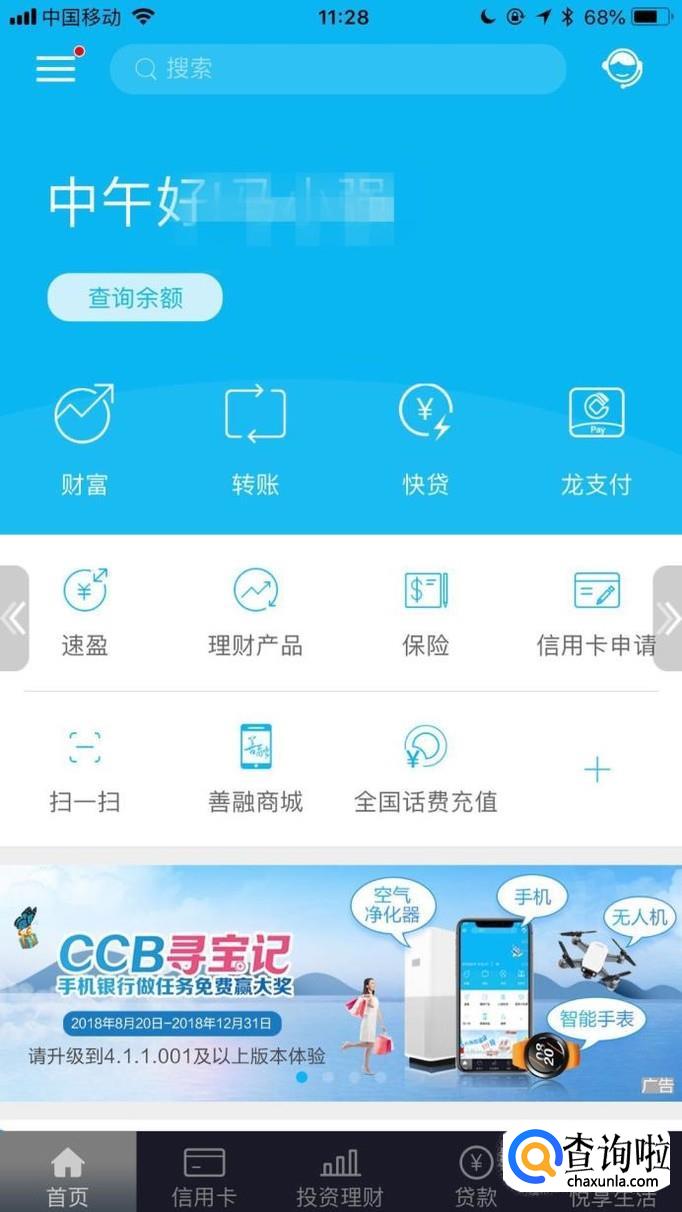
Task: Tap the right double-arrow to show more shortcuts
Action: (x=668, y=618)
